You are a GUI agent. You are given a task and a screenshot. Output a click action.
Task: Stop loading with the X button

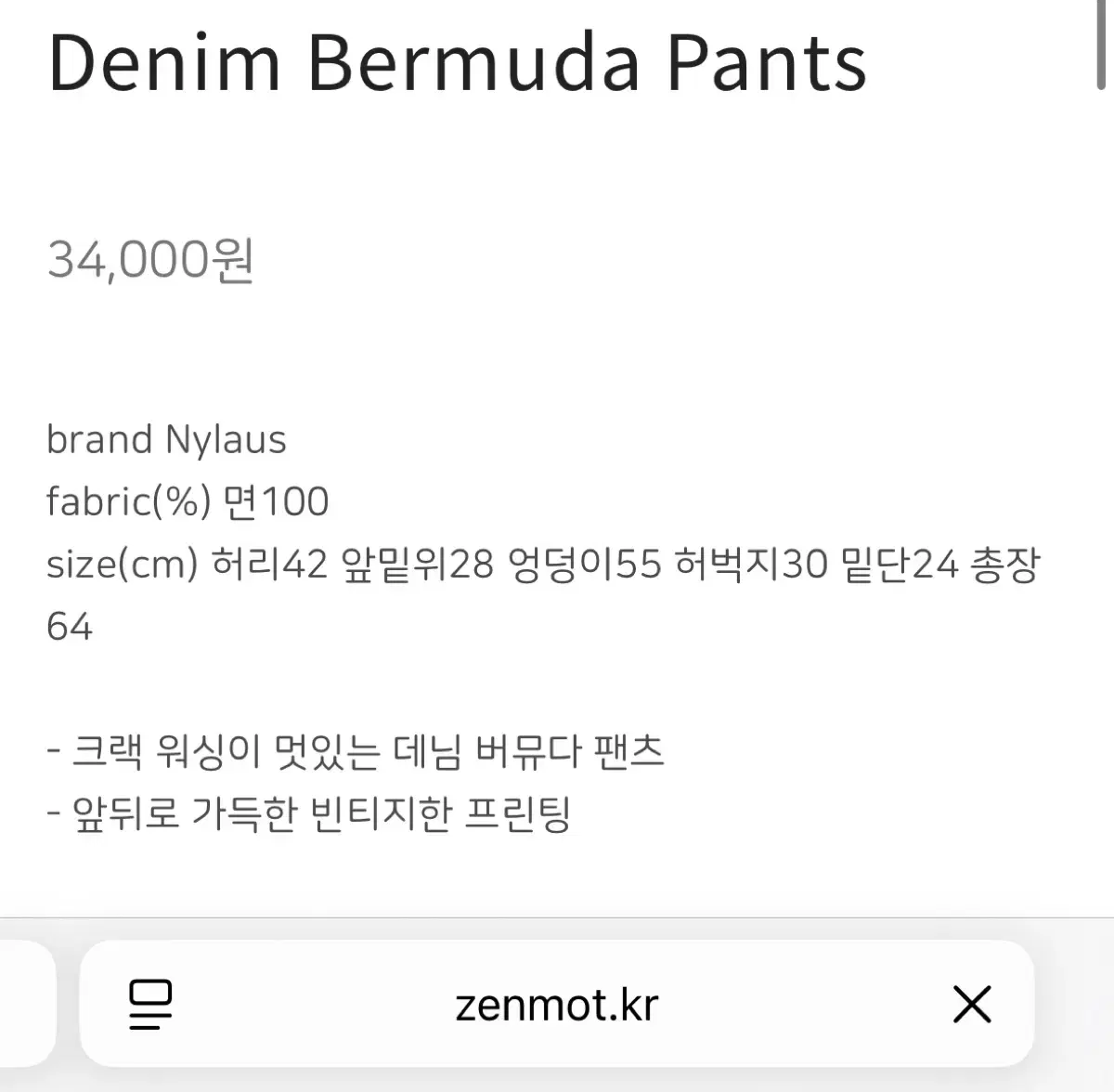[972, 1005]
